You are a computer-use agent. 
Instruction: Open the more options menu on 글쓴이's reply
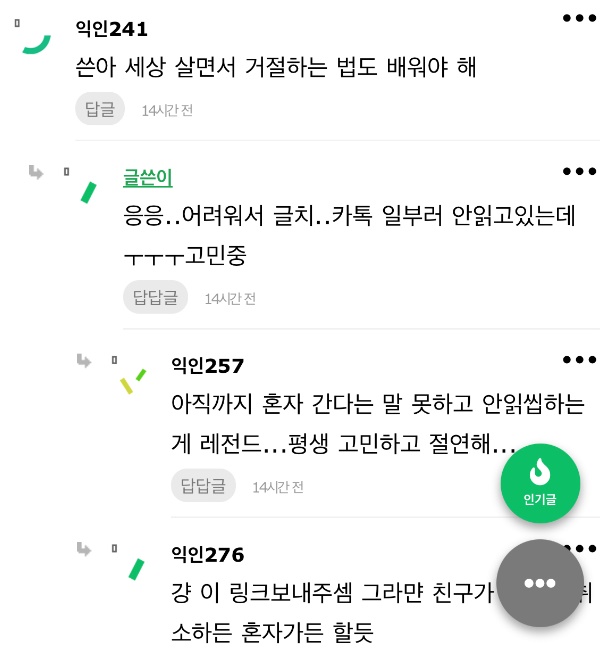579,171
